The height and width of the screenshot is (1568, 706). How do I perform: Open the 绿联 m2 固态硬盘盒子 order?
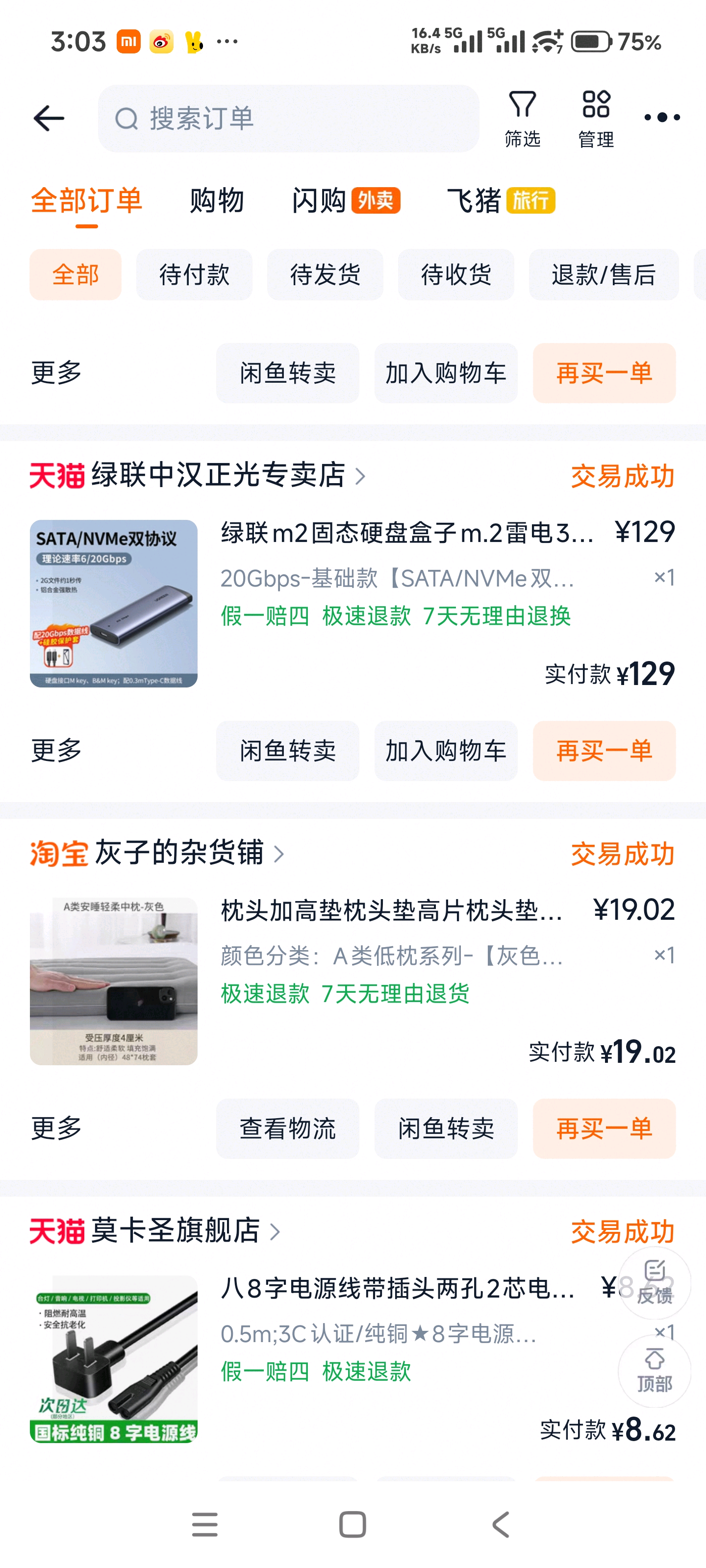[x=407, y=533]
